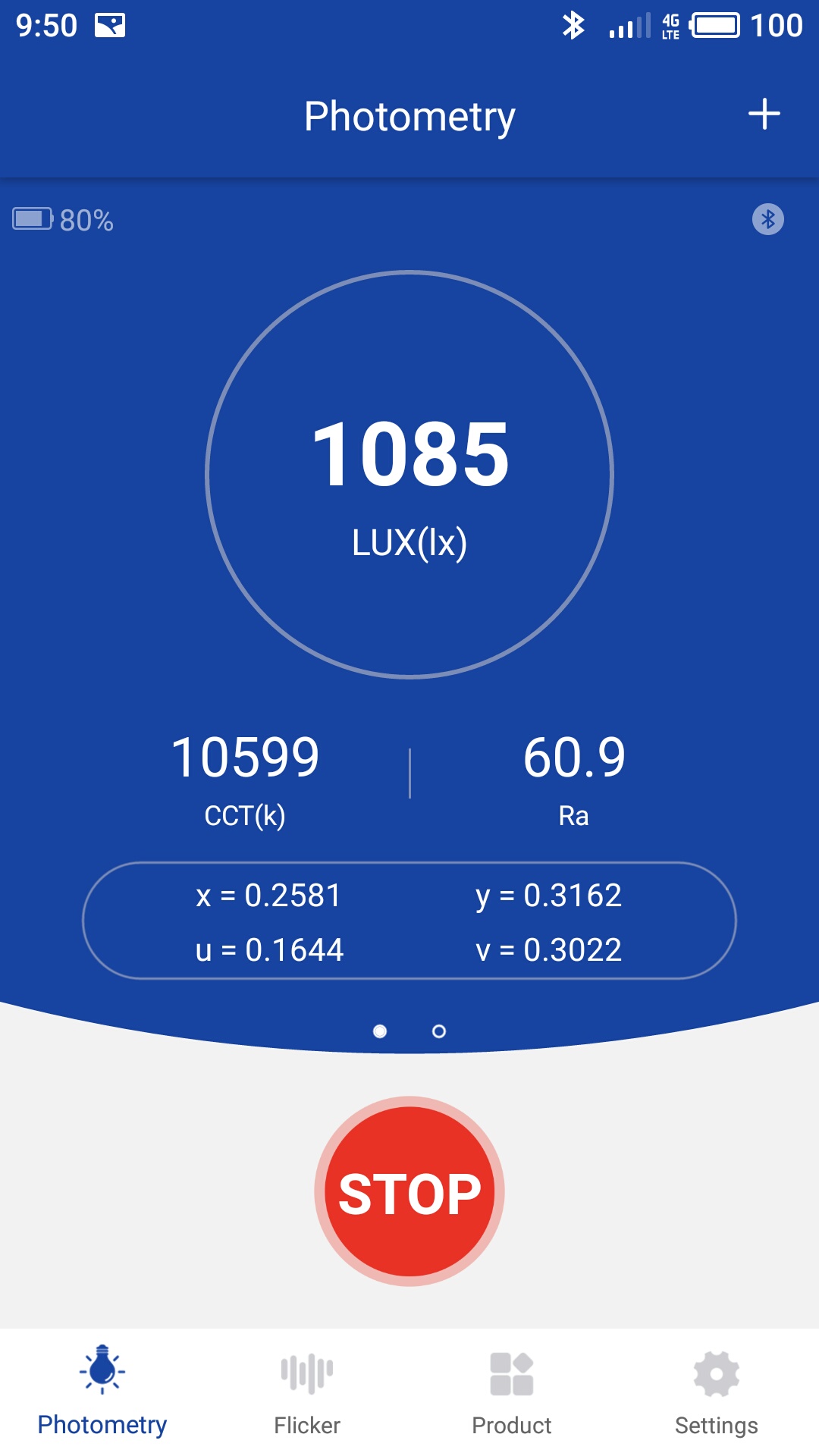This screenshot has width=819, height=1456.
Task: Jump to the second page indicator dot
Action: click(x=438, y=1031)
